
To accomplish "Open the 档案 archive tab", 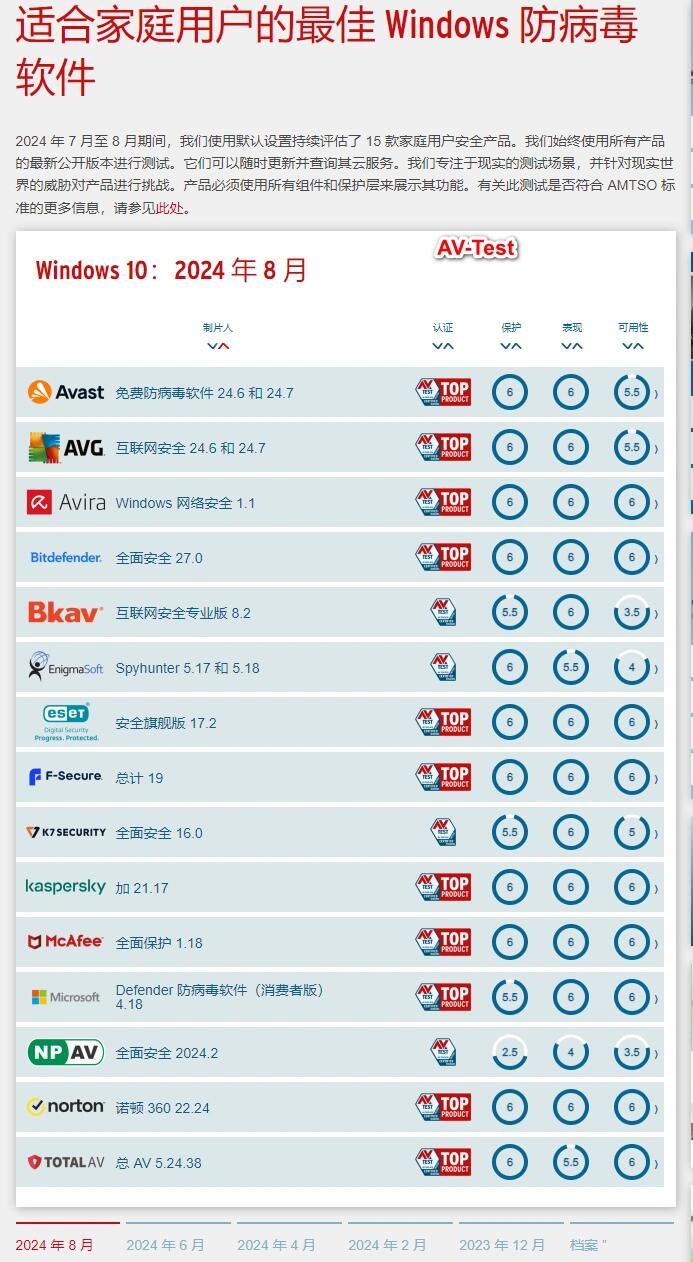I will (x=588, y=1245).
